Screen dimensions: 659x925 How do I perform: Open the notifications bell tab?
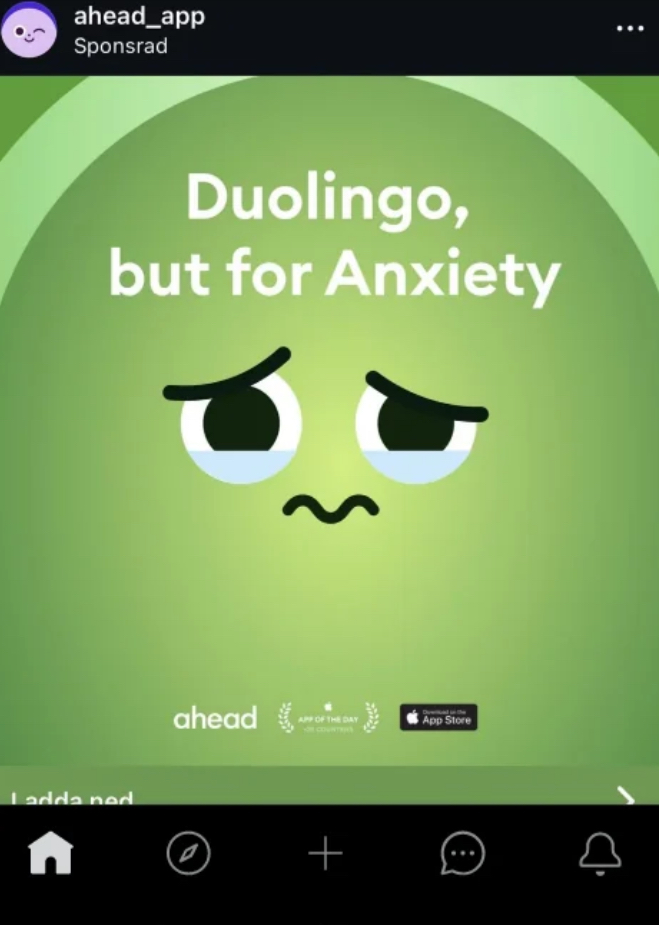[x=600, y=854]
